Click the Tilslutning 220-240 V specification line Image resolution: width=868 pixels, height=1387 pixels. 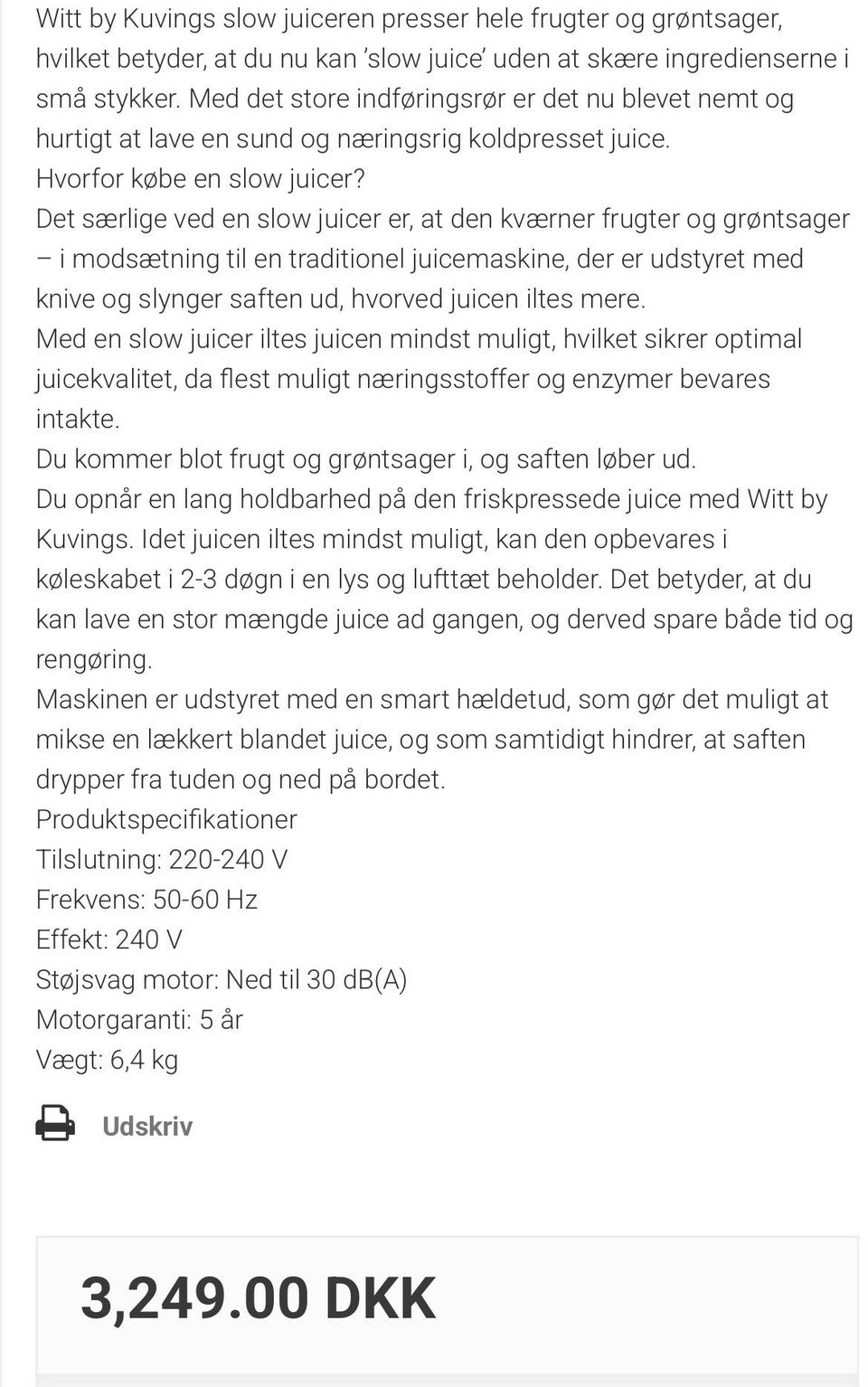click(161, 860)
